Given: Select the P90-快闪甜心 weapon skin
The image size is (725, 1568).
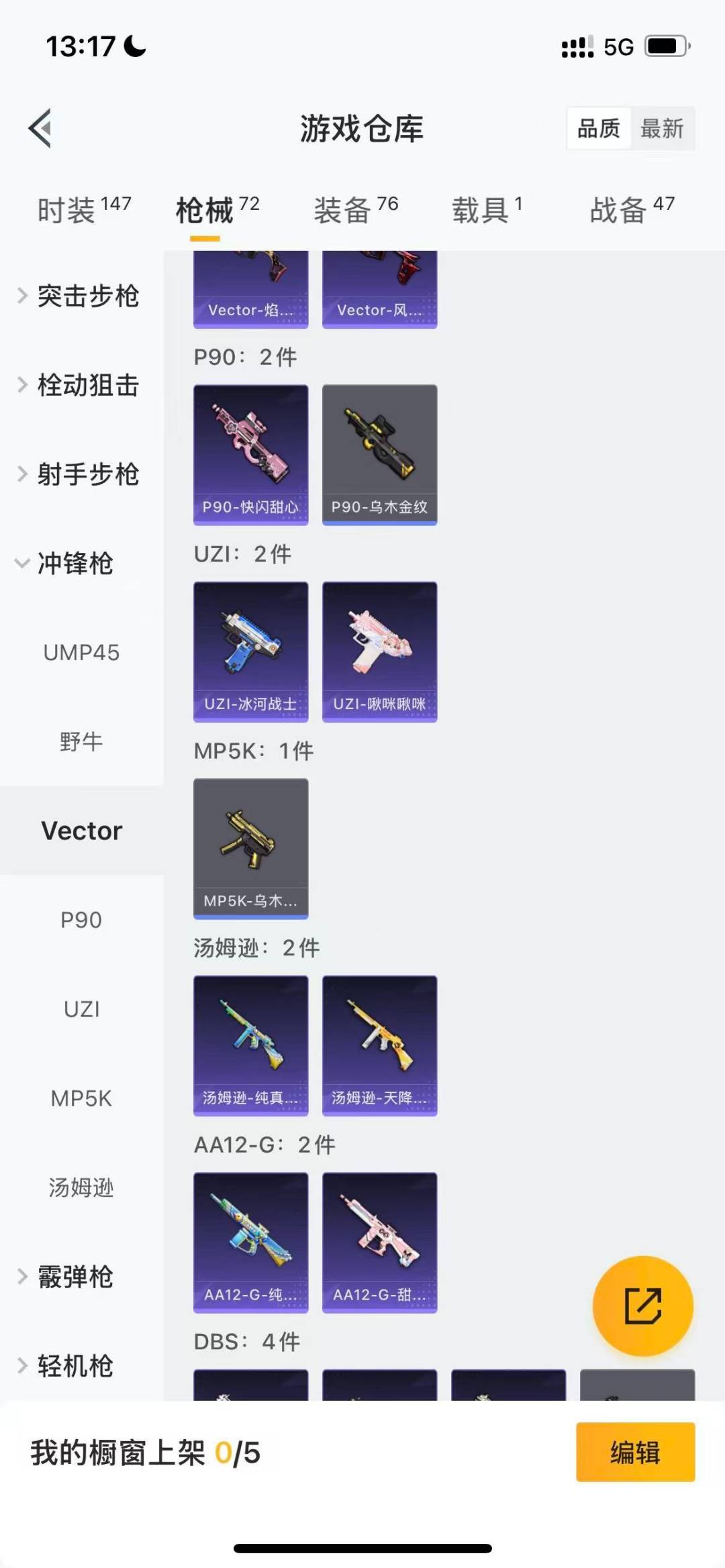Looking at the screenshot, I should click(x=250, y=453).
